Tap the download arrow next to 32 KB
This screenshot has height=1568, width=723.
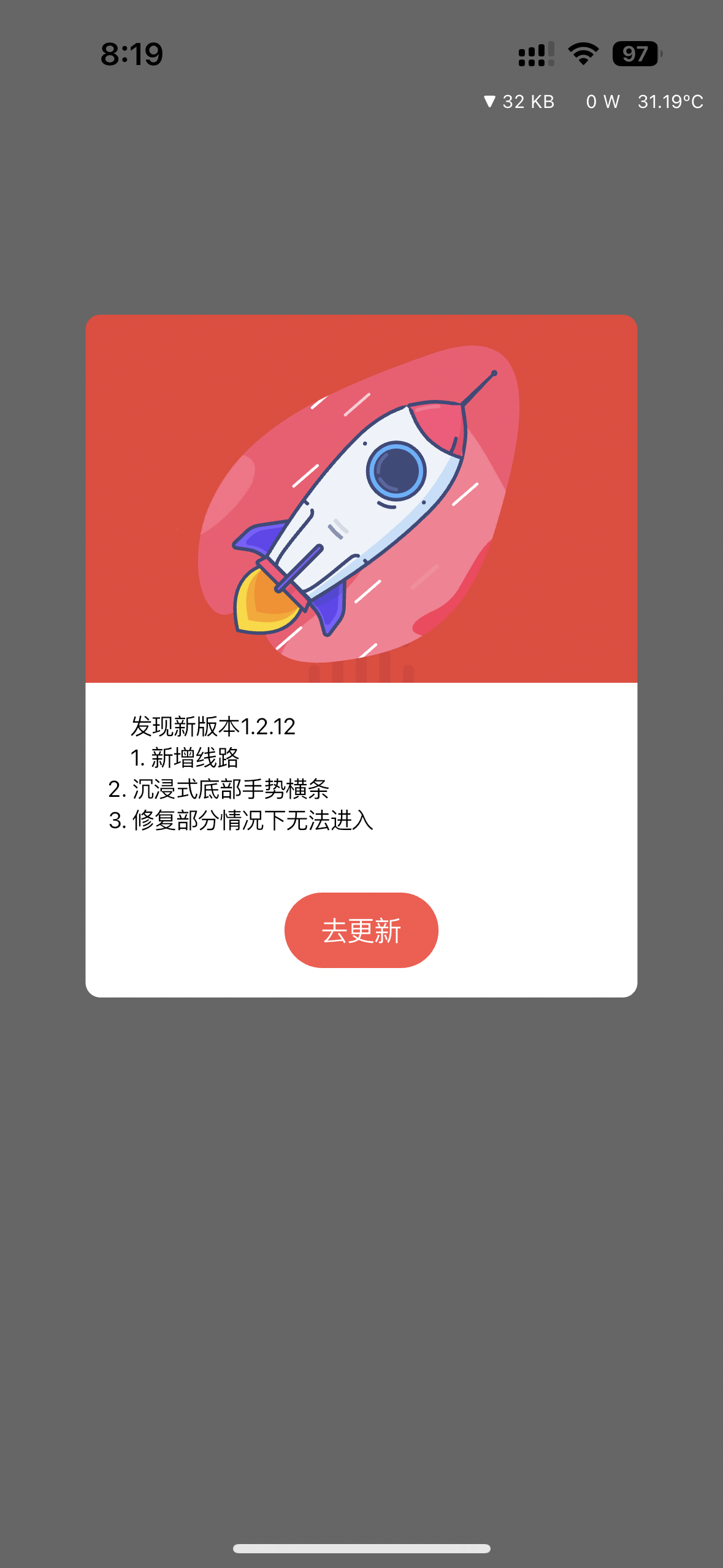click(x=490, y=101)
